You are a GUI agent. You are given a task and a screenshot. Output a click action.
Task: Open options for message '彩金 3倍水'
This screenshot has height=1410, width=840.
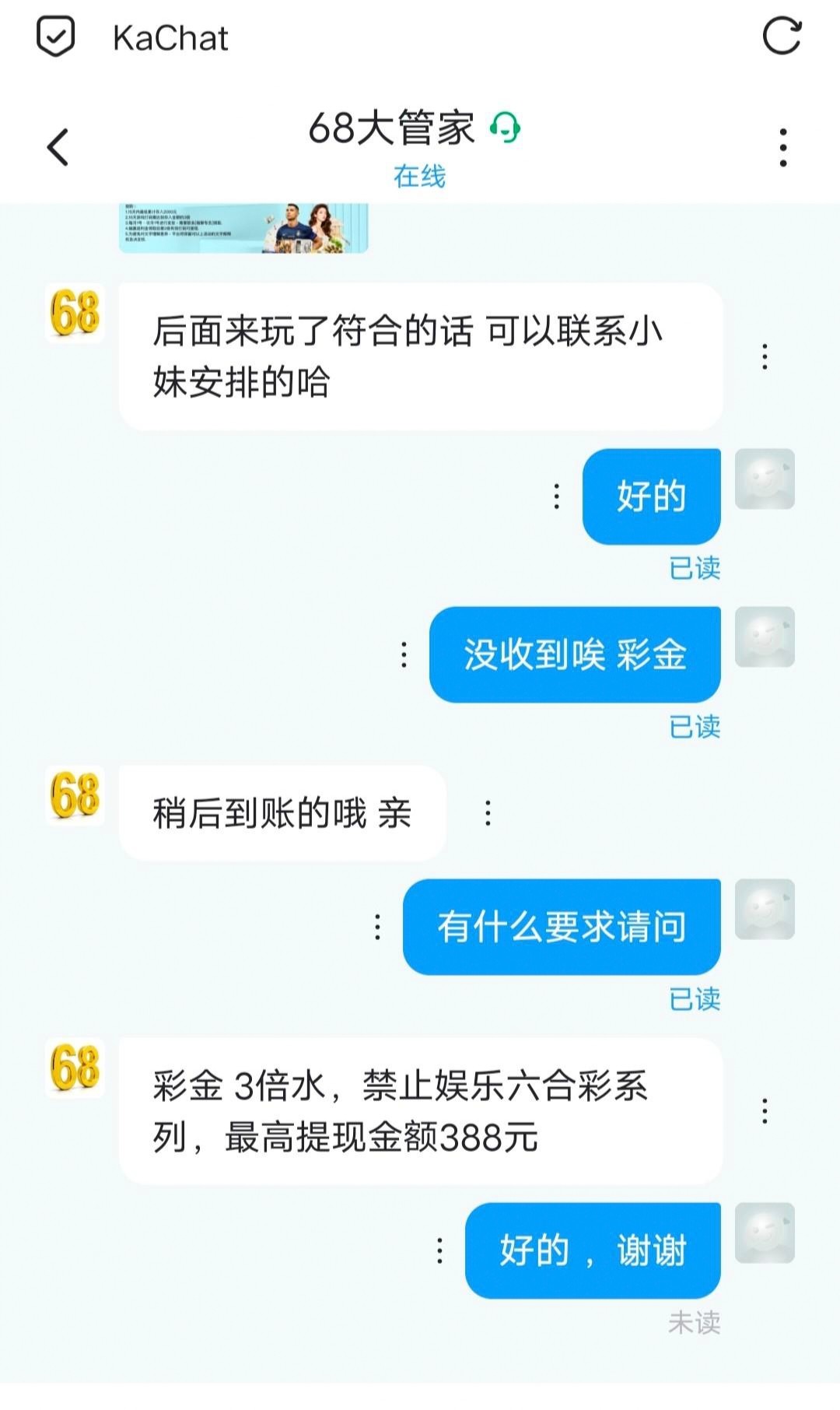[765, 1111]
